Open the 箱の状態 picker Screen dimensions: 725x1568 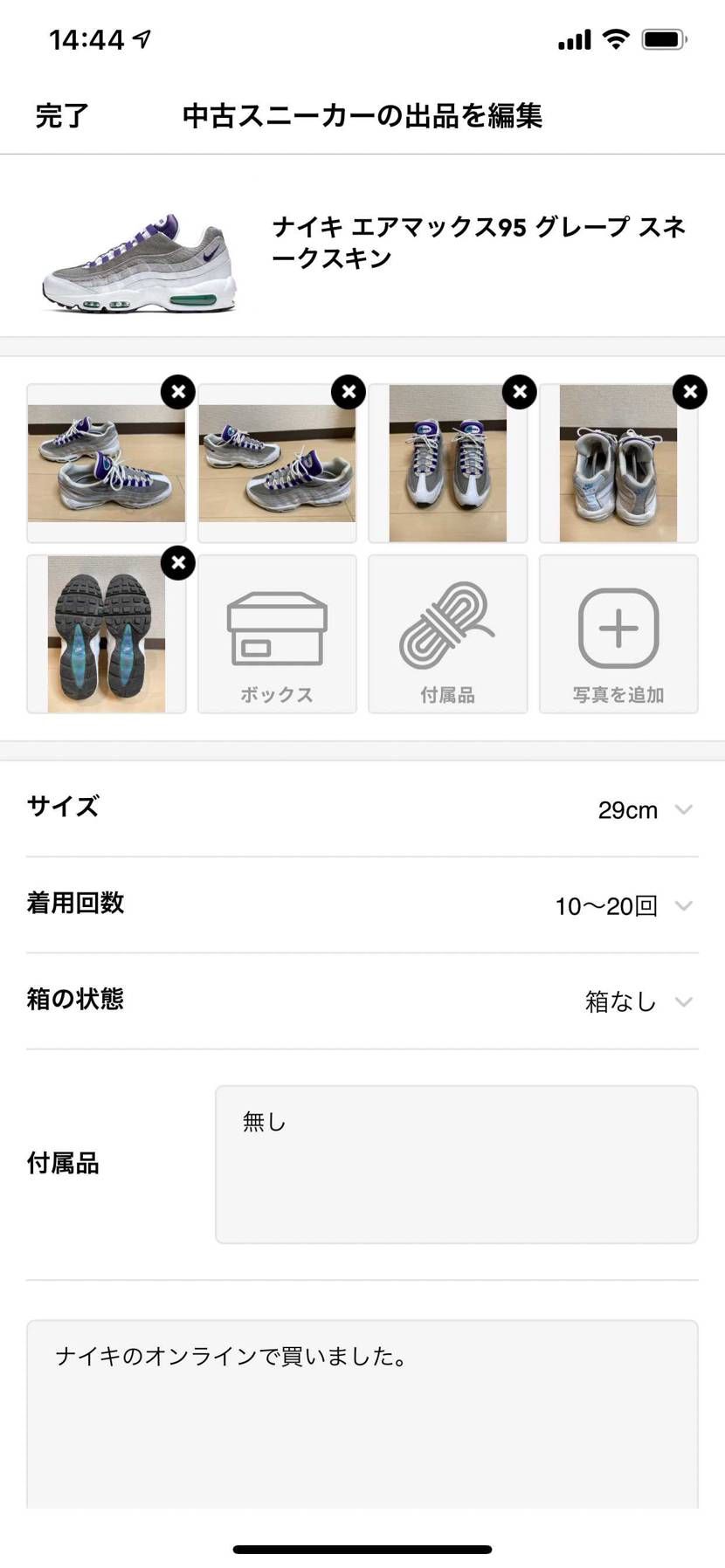point(362,1001)
